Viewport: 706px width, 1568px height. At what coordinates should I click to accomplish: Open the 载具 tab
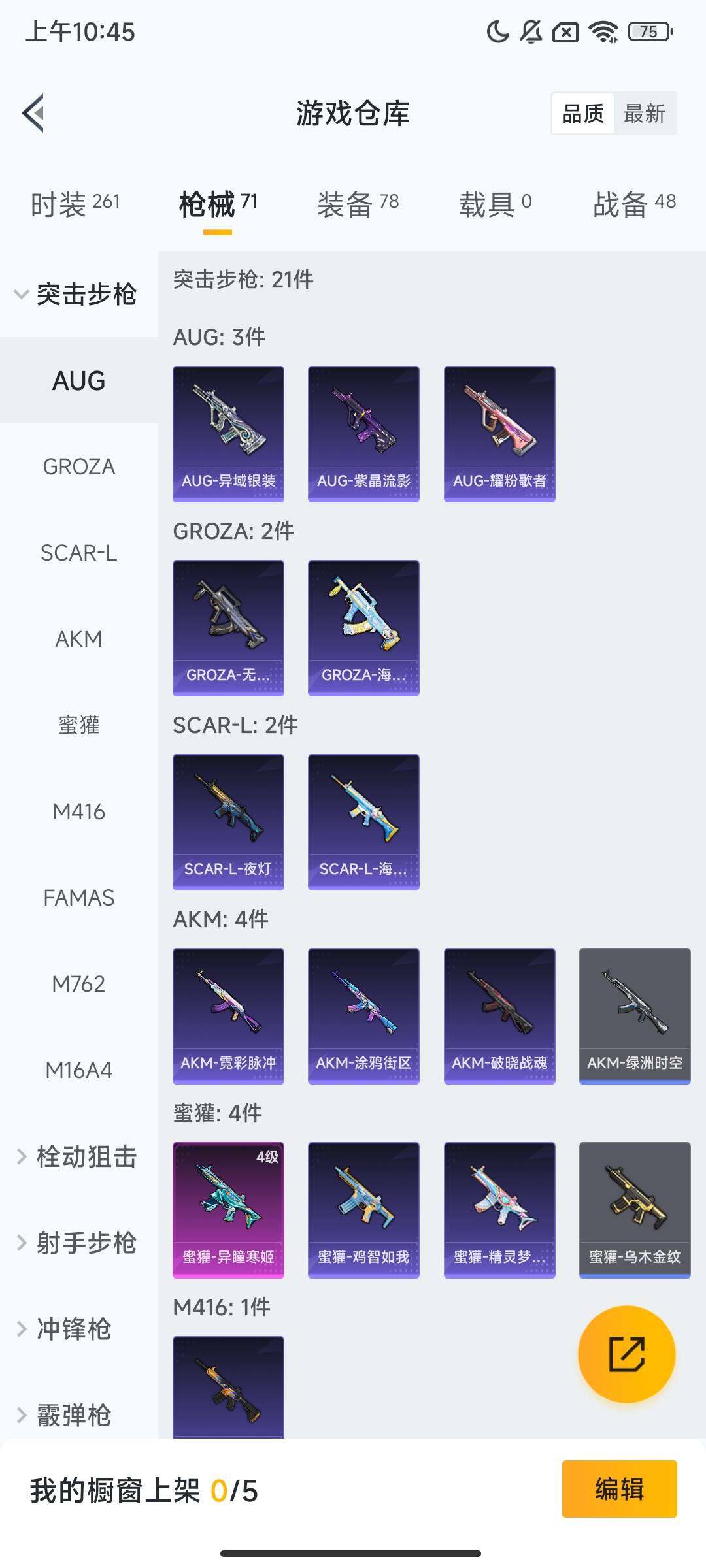[495, 204]
